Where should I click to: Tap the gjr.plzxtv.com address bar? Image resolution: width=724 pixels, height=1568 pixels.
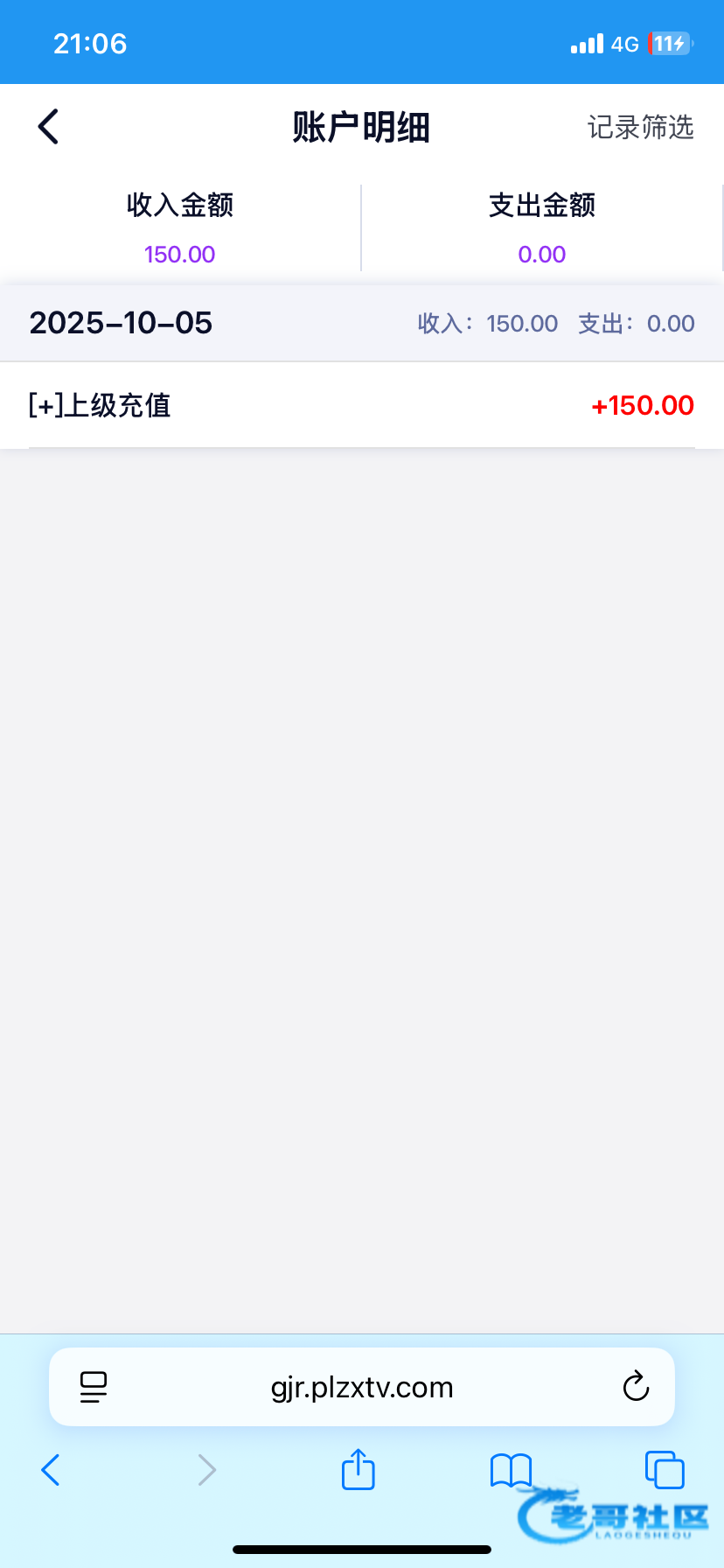tap(361, 1387)
